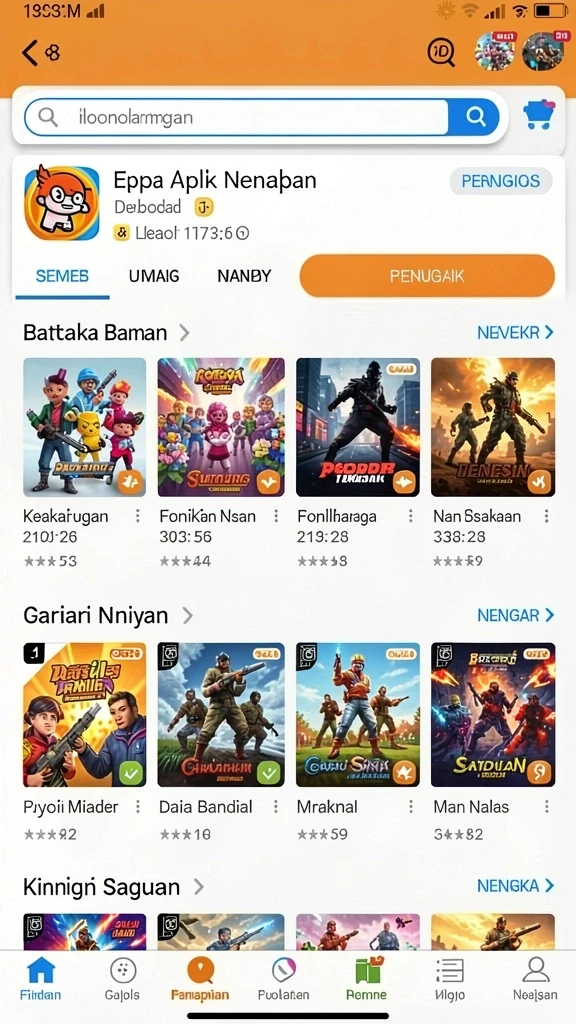576x1024 pixels.
Task: Open the overflow menu for Fonikan Nsan
Action: tap(276, 517)
